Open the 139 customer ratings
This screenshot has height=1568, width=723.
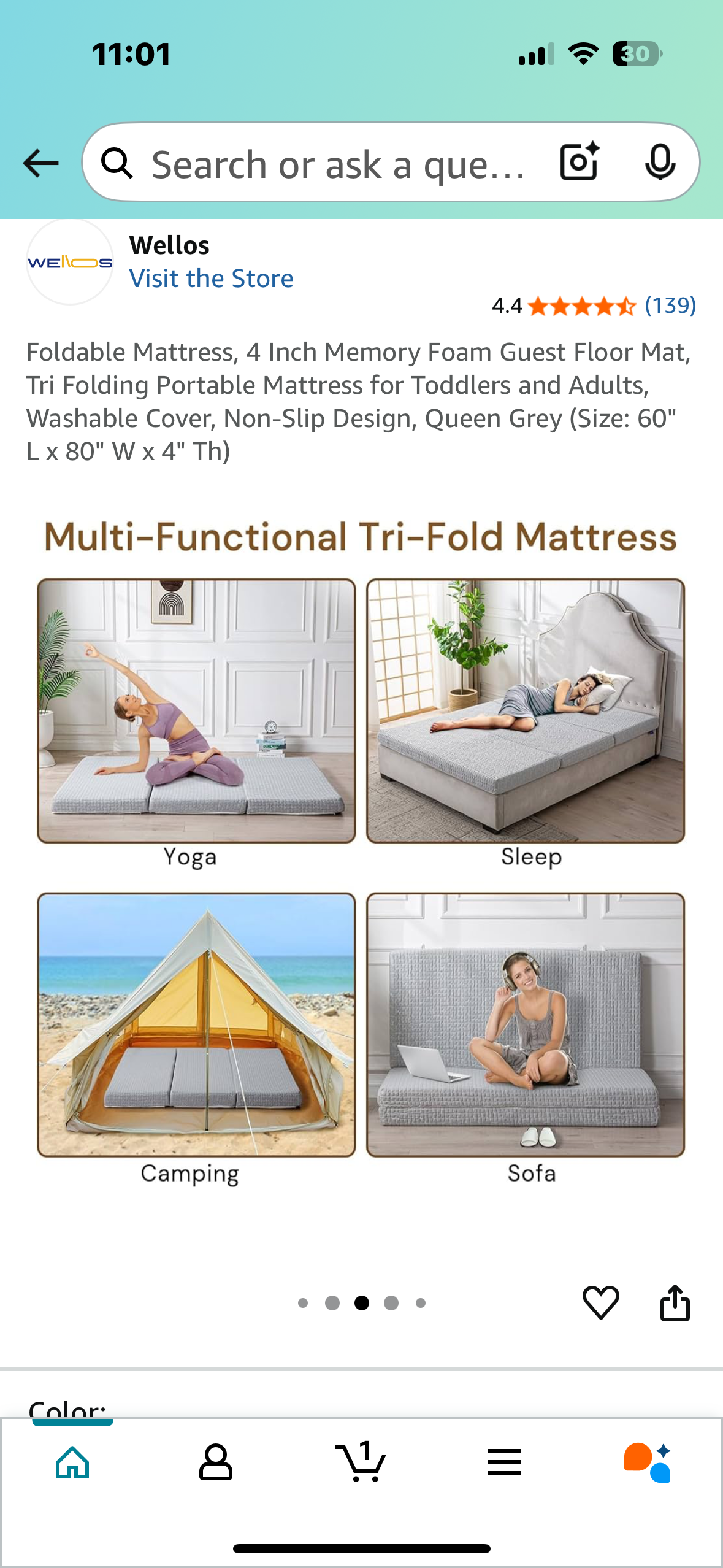[670, 306]
